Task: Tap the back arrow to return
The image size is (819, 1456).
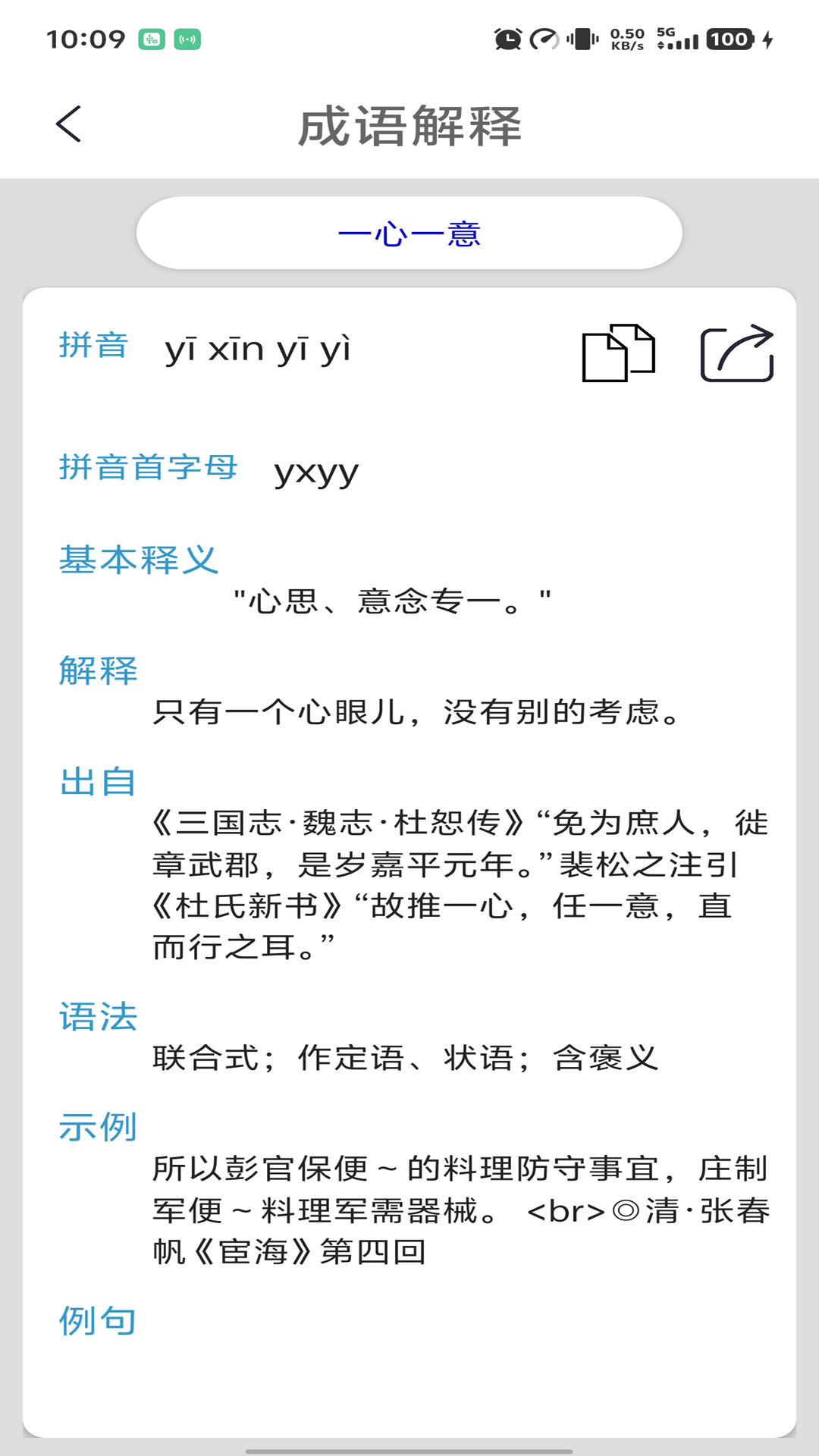Action: click(x=68, y=123)
